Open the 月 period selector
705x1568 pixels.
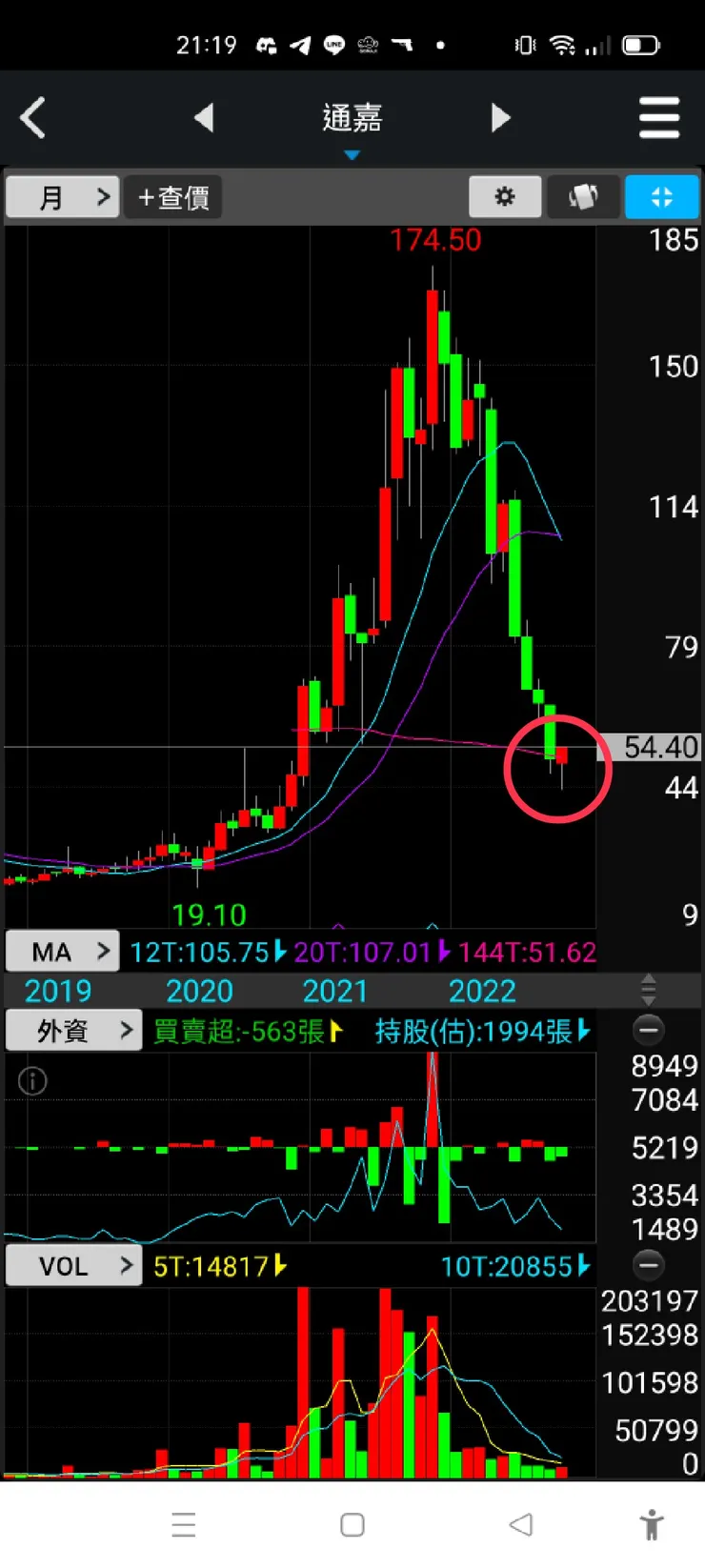tap(63, 197)
